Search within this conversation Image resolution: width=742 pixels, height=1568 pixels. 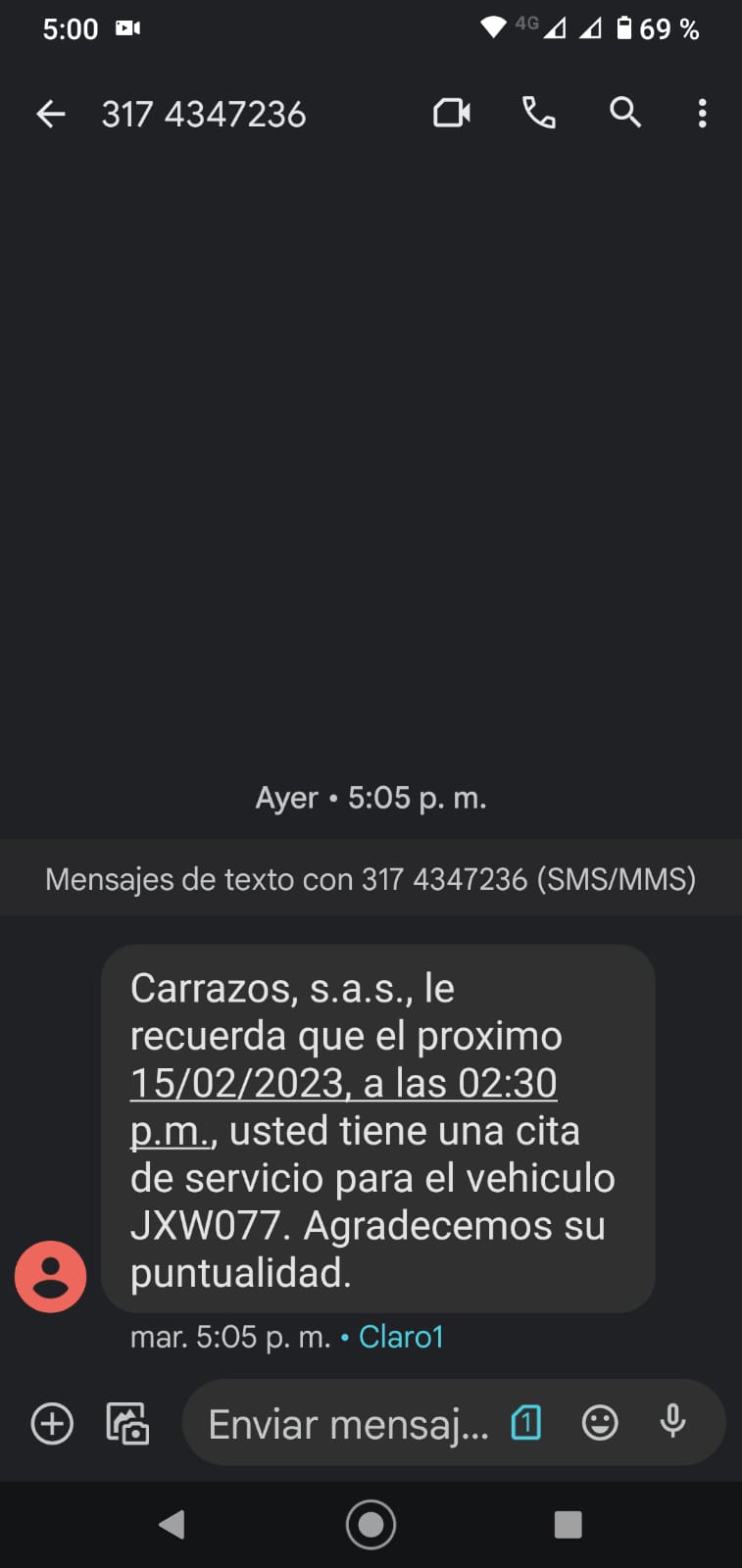pyautogui.click(x=625, y=114)
